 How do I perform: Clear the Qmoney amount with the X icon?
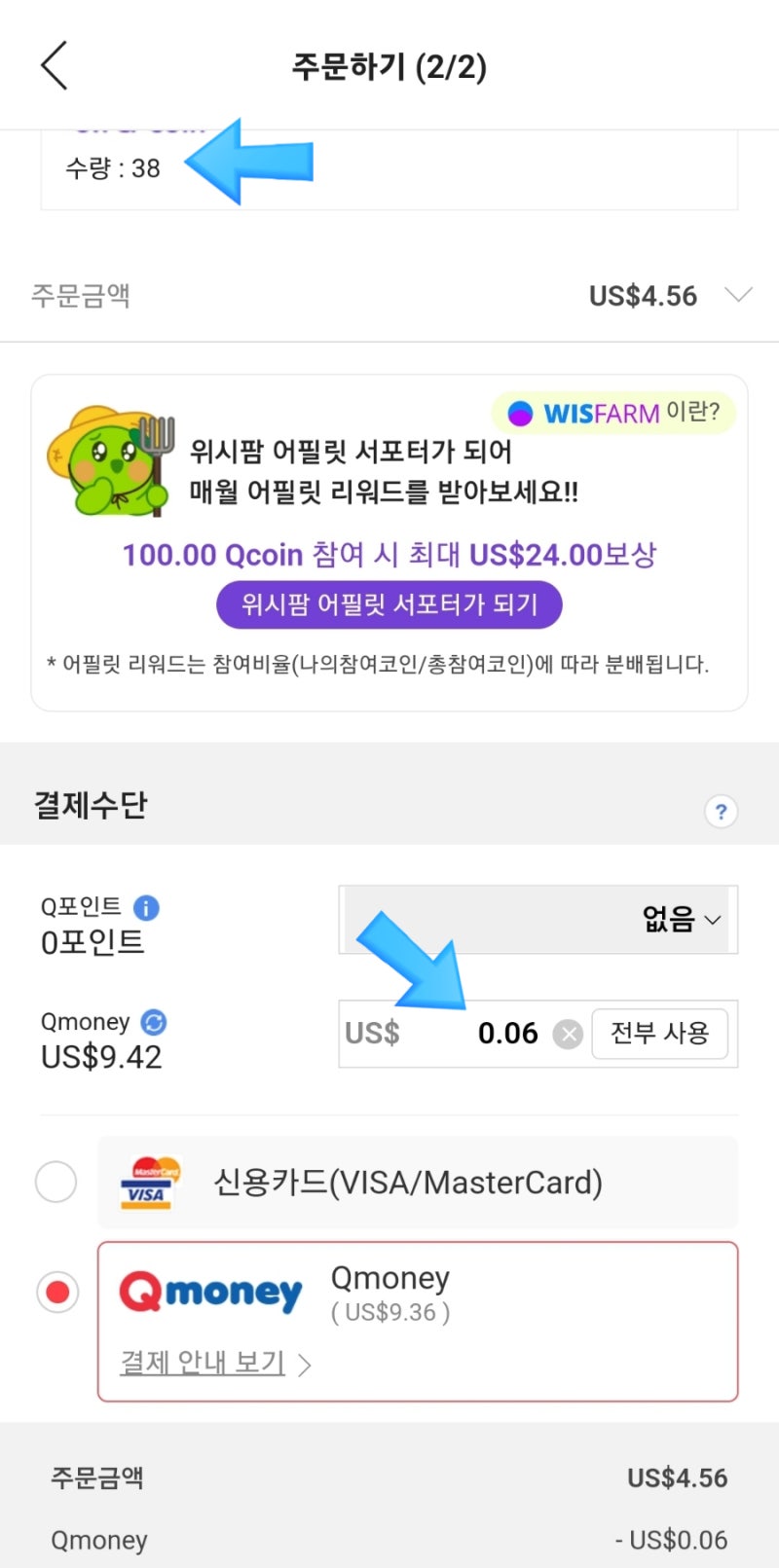point(568,1034)
